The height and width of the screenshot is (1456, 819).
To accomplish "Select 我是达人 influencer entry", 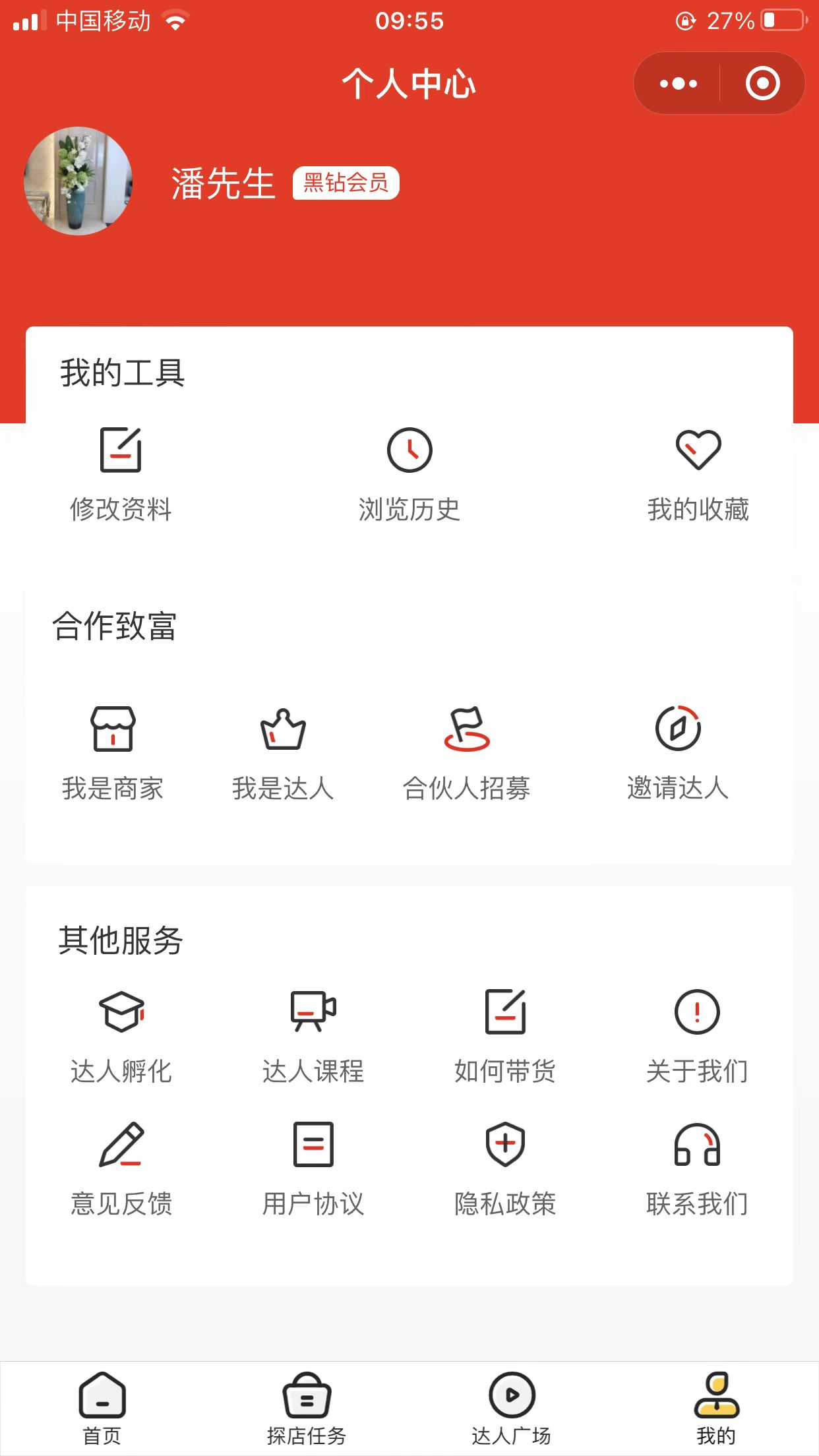I will tap(283, 753).
